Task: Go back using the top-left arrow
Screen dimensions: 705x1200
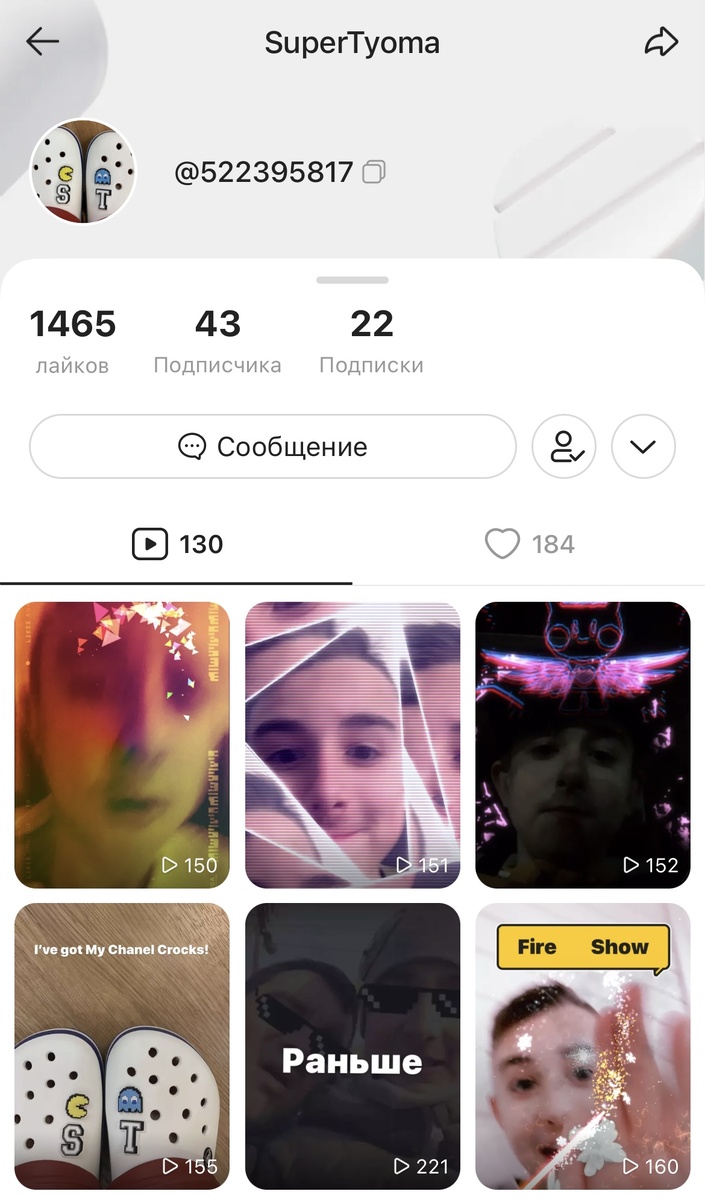Action: (43, 42)
